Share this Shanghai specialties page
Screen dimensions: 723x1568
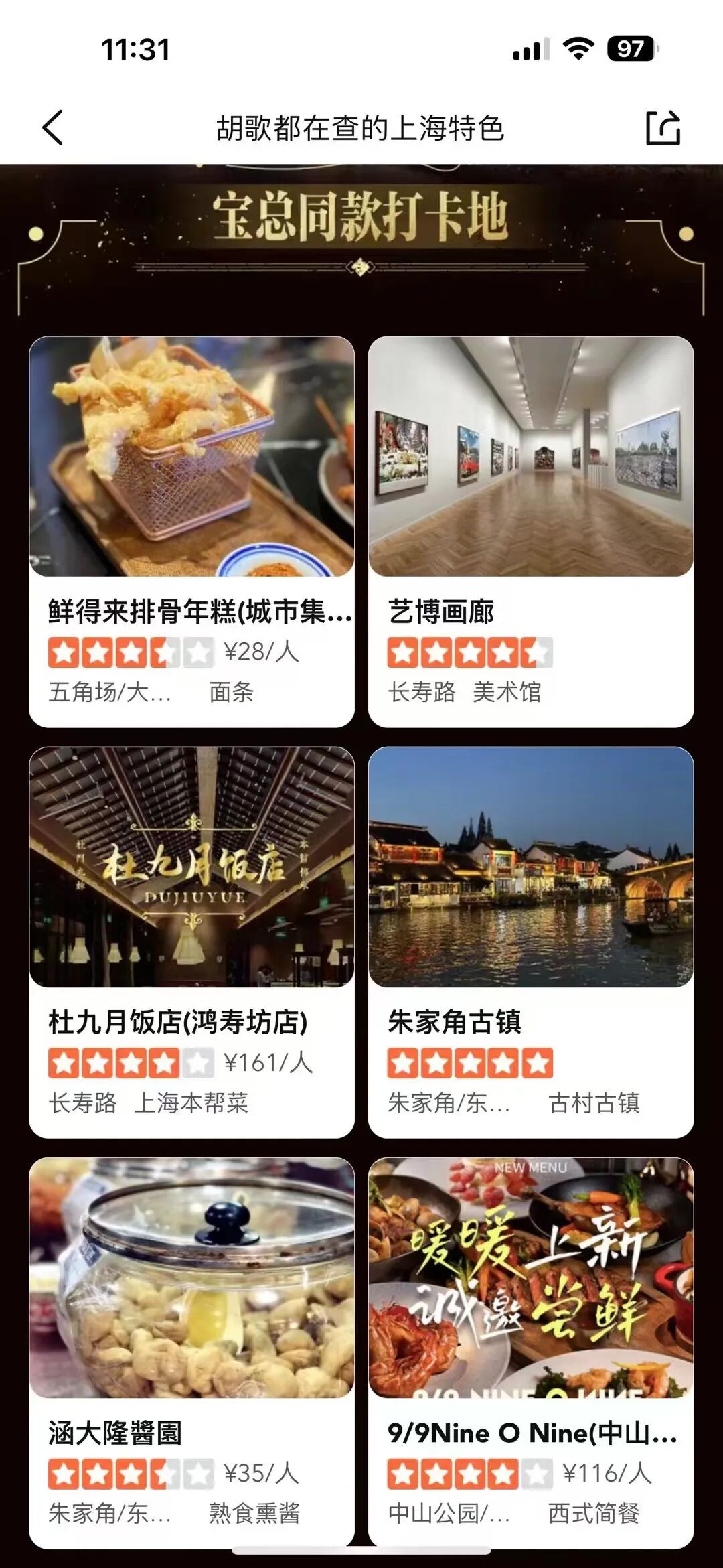pos(663,127)
